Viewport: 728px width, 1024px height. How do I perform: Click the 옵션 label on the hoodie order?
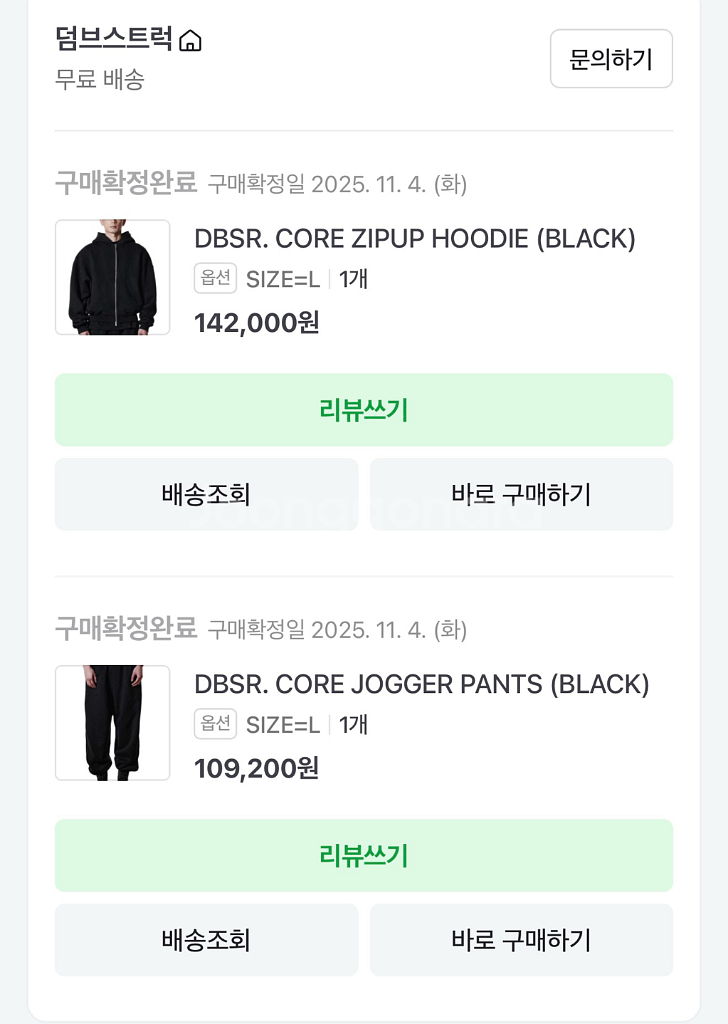(216, 278)
